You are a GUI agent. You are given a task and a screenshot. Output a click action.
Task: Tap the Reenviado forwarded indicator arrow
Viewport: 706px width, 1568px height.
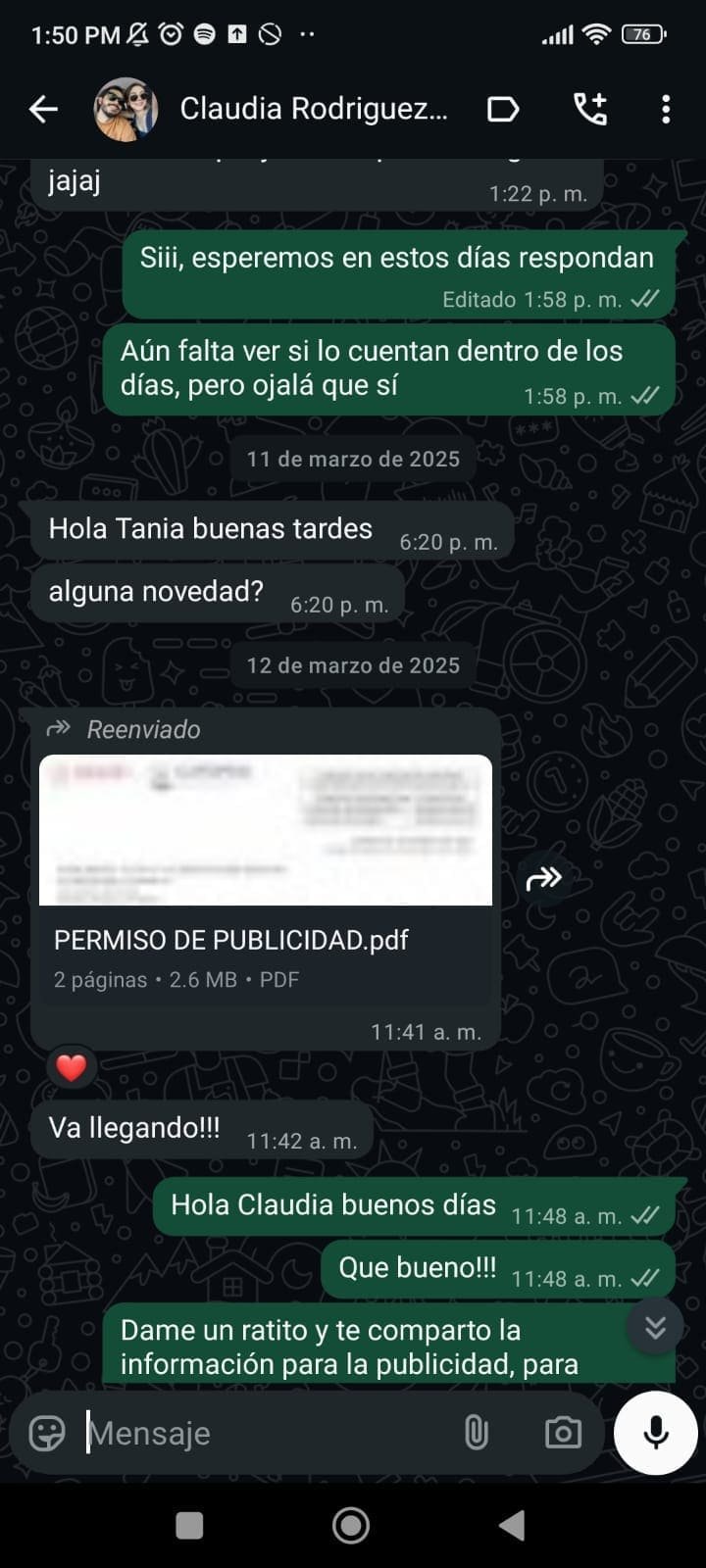click(59, 728)
